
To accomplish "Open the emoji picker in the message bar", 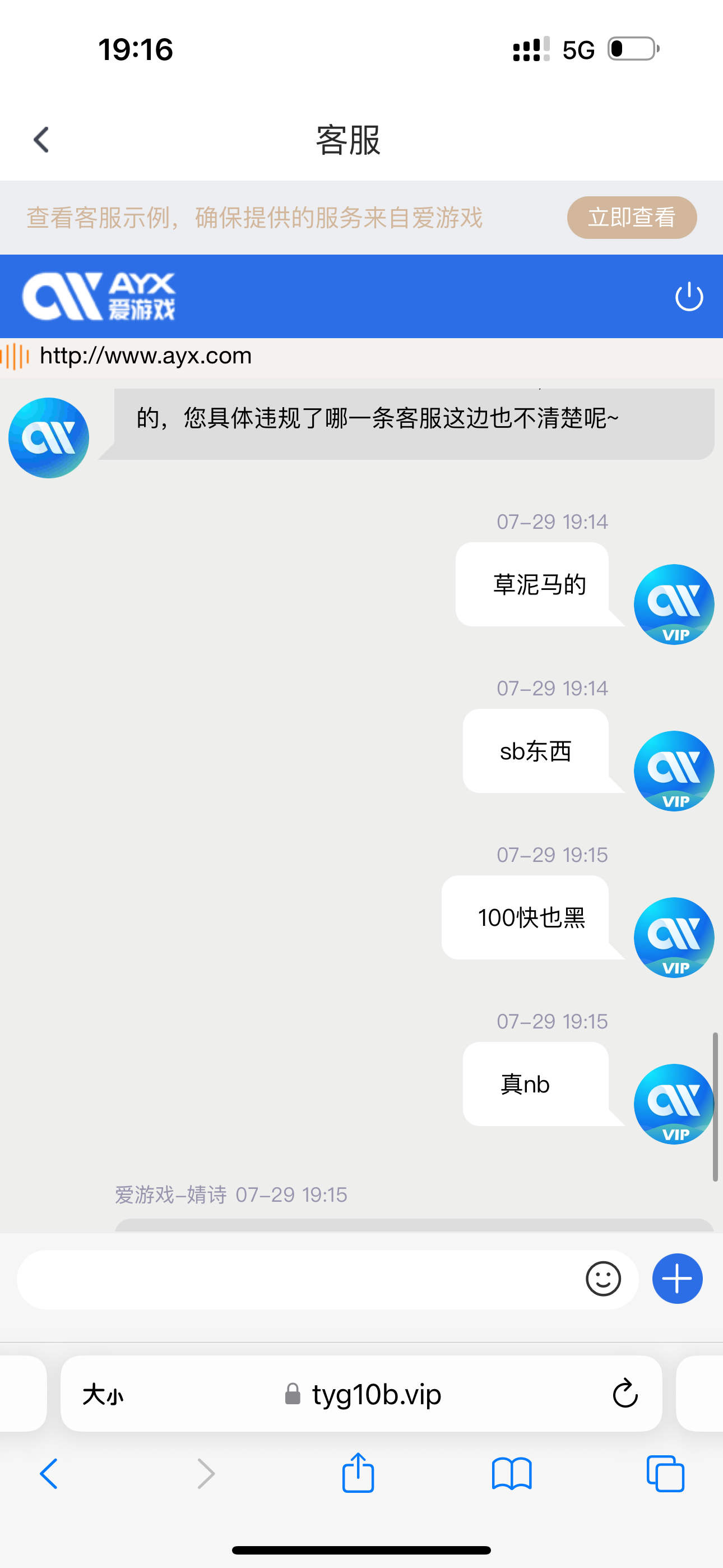I will 603,1279.
